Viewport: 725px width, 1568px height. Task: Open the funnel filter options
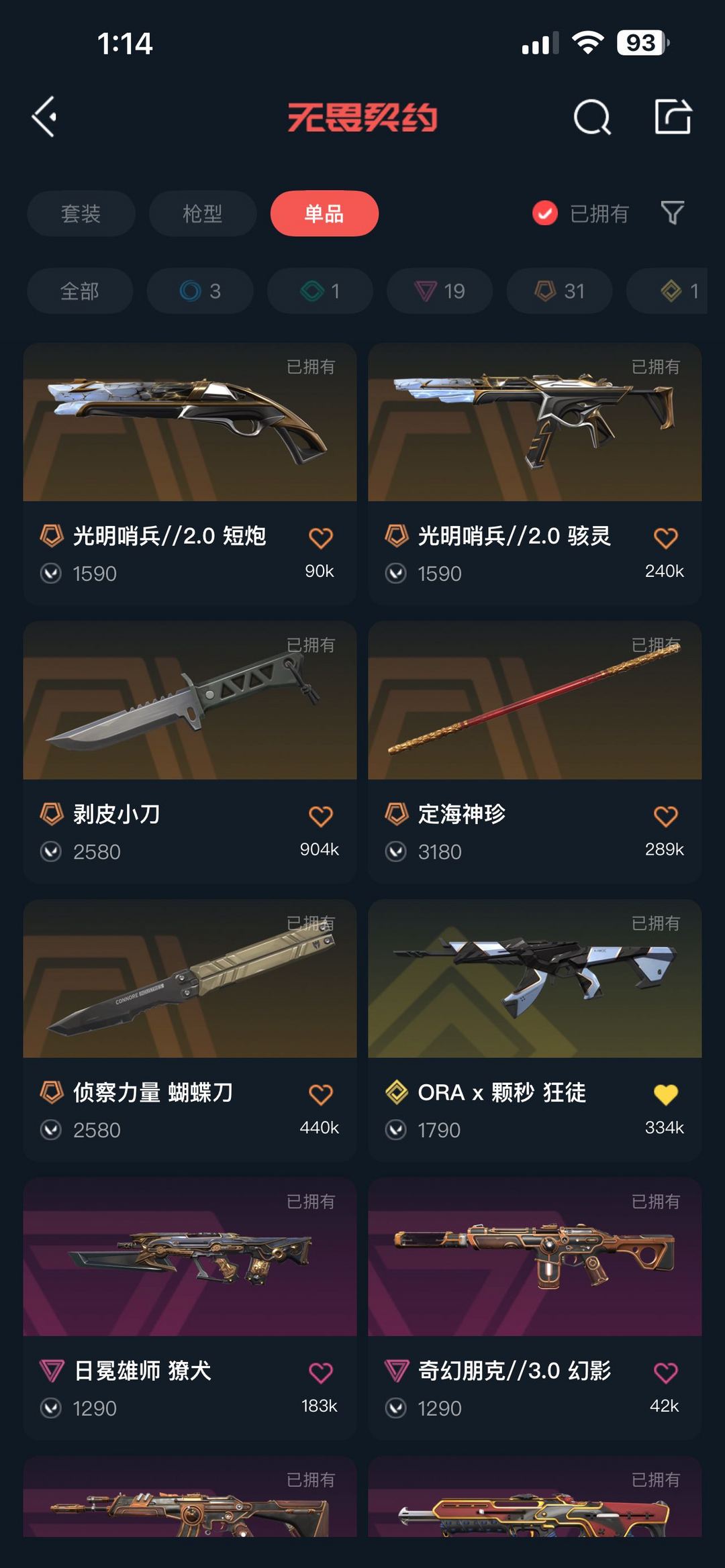[673, 213]
